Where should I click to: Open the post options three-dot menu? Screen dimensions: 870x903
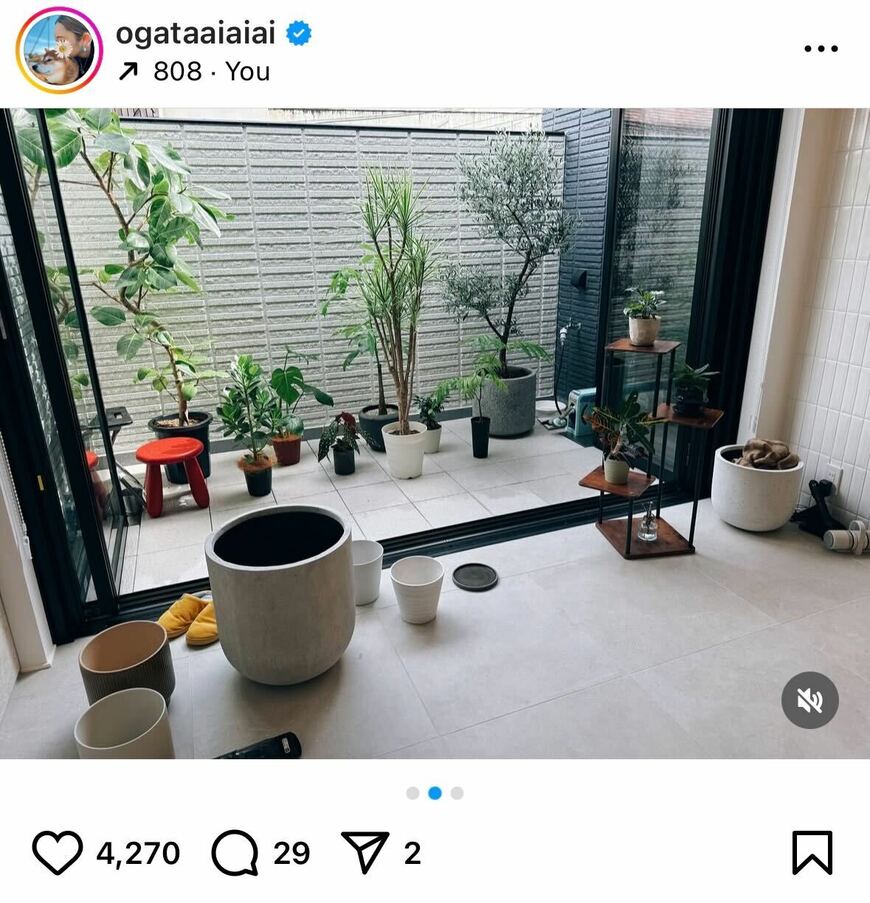823,46
